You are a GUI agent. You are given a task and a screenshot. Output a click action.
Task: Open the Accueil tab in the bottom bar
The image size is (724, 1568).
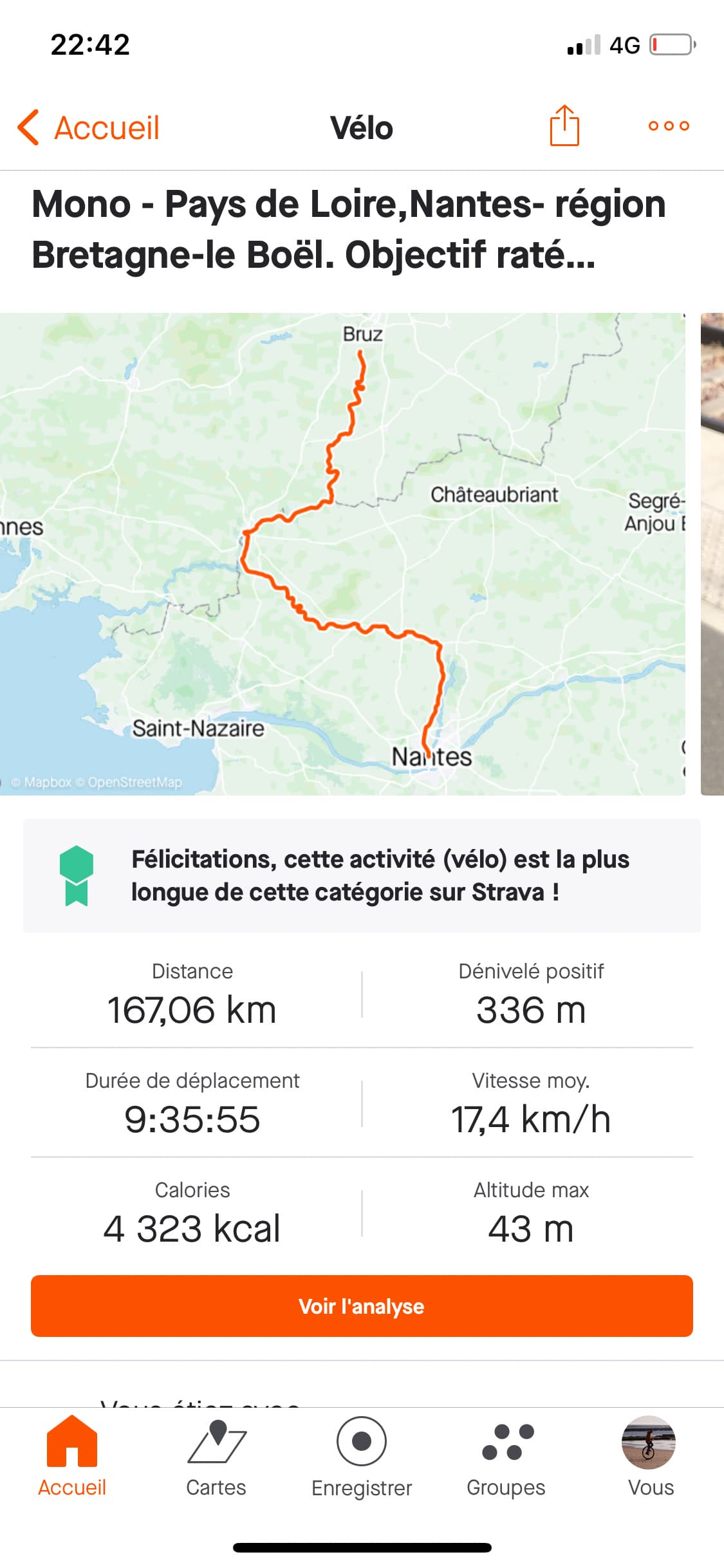pyautogui.click(x=72, y=1457)
